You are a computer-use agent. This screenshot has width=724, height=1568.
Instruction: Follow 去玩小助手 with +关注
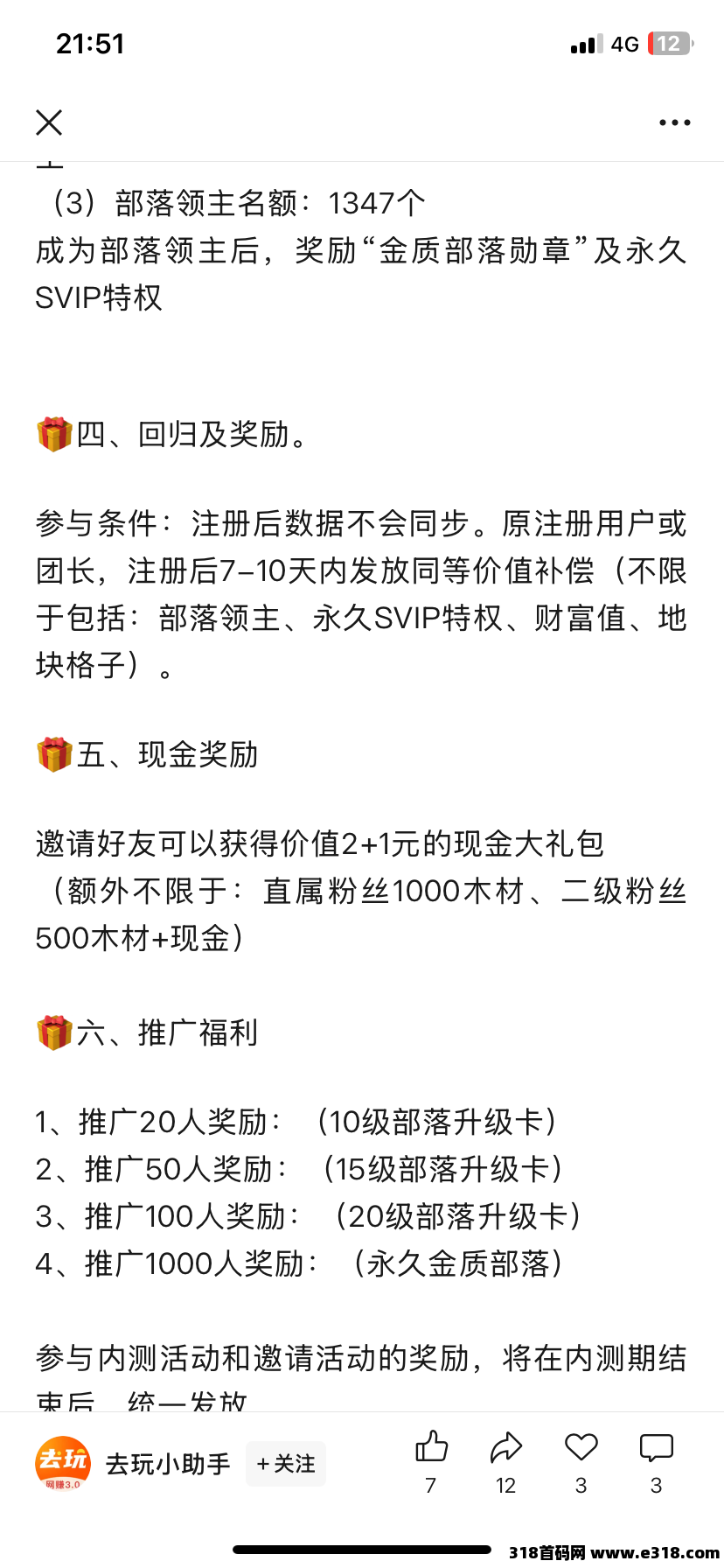pyautogui.click(x=285, y=1463)
